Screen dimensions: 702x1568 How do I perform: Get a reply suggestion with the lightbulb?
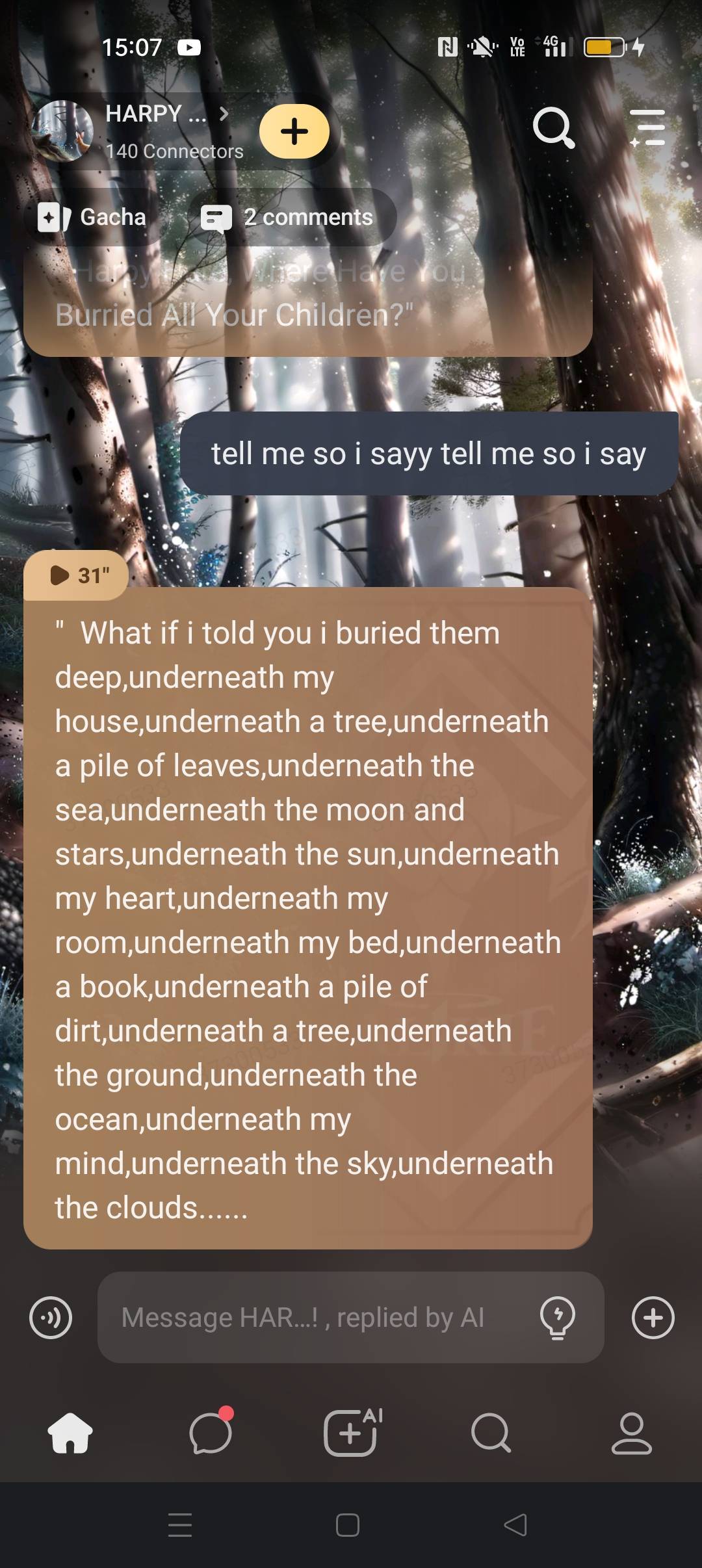tap(557, 1318)
